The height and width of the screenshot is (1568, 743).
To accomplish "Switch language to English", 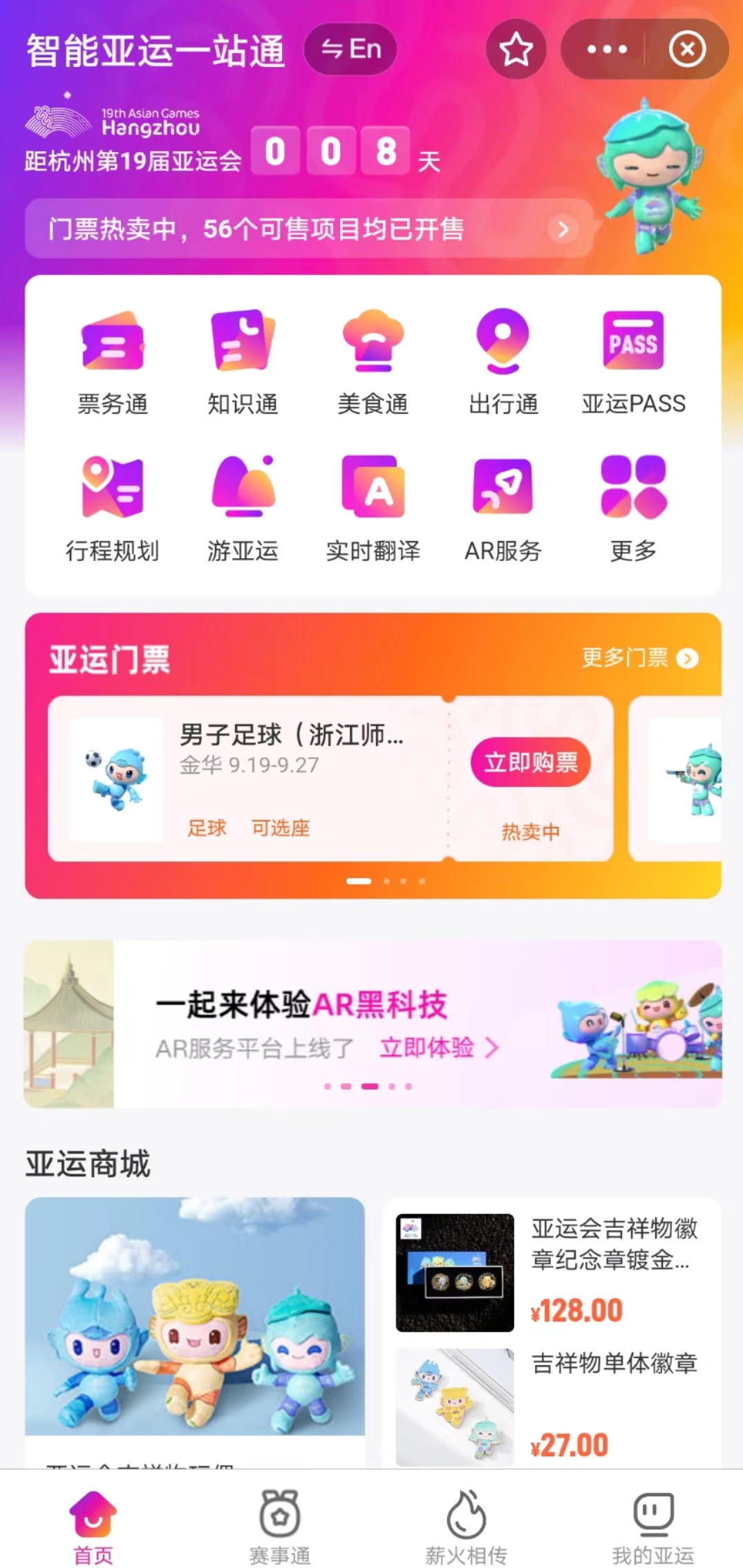I will [350, 49].
